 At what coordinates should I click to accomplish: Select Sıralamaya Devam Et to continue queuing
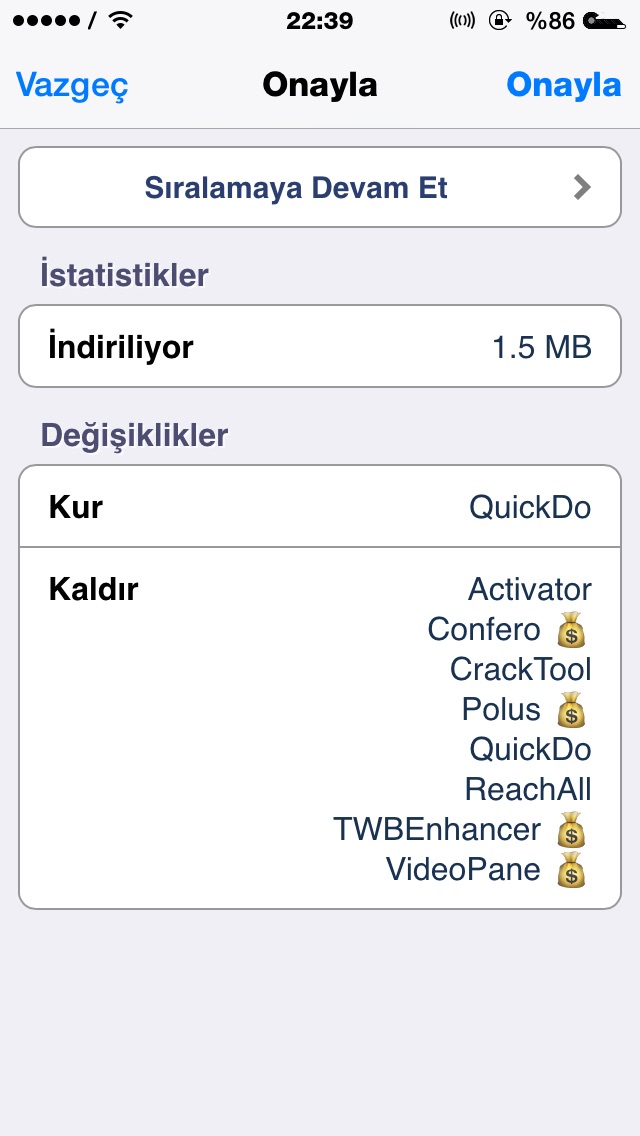[x=320, y=188]
